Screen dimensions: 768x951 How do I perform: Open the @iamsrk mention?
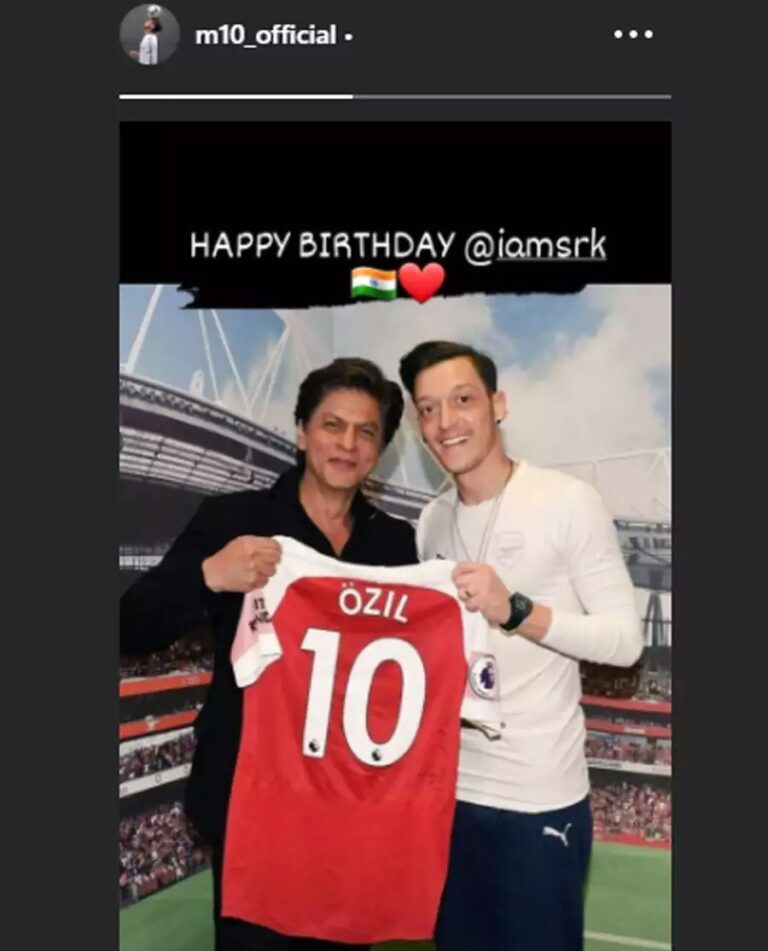click(535, 246)
